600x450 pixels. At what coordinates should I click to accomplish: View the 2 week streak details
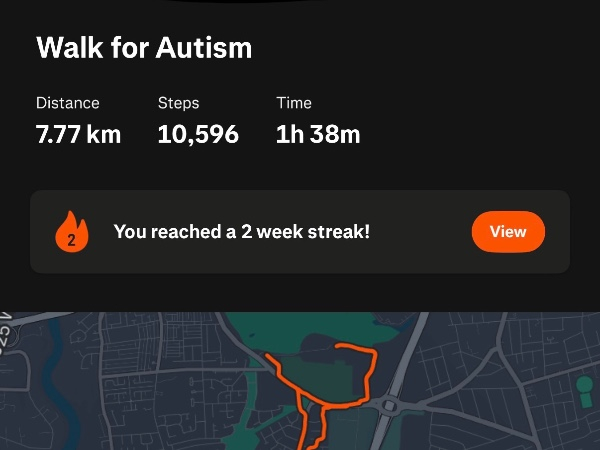507,232
